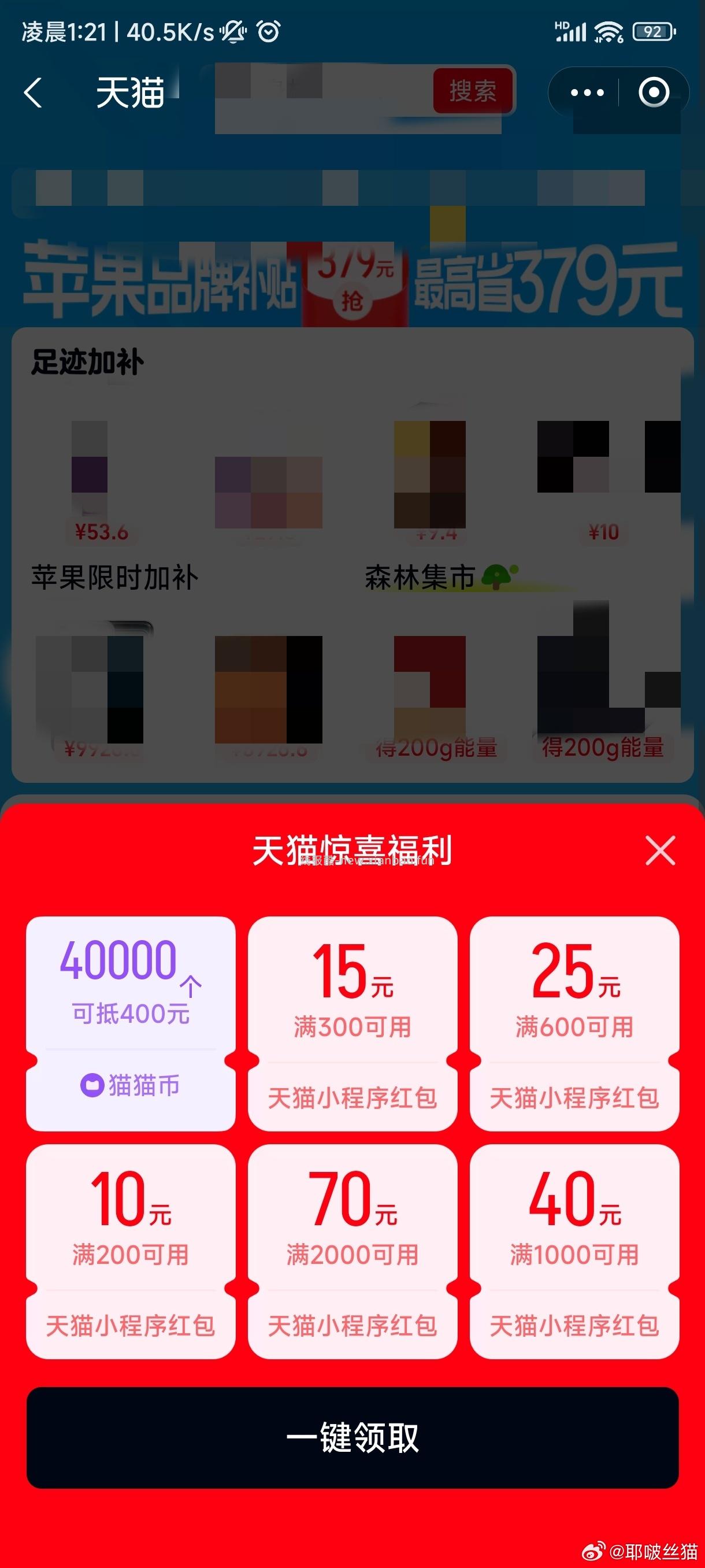Open the more options ellipsis menu

585,93
